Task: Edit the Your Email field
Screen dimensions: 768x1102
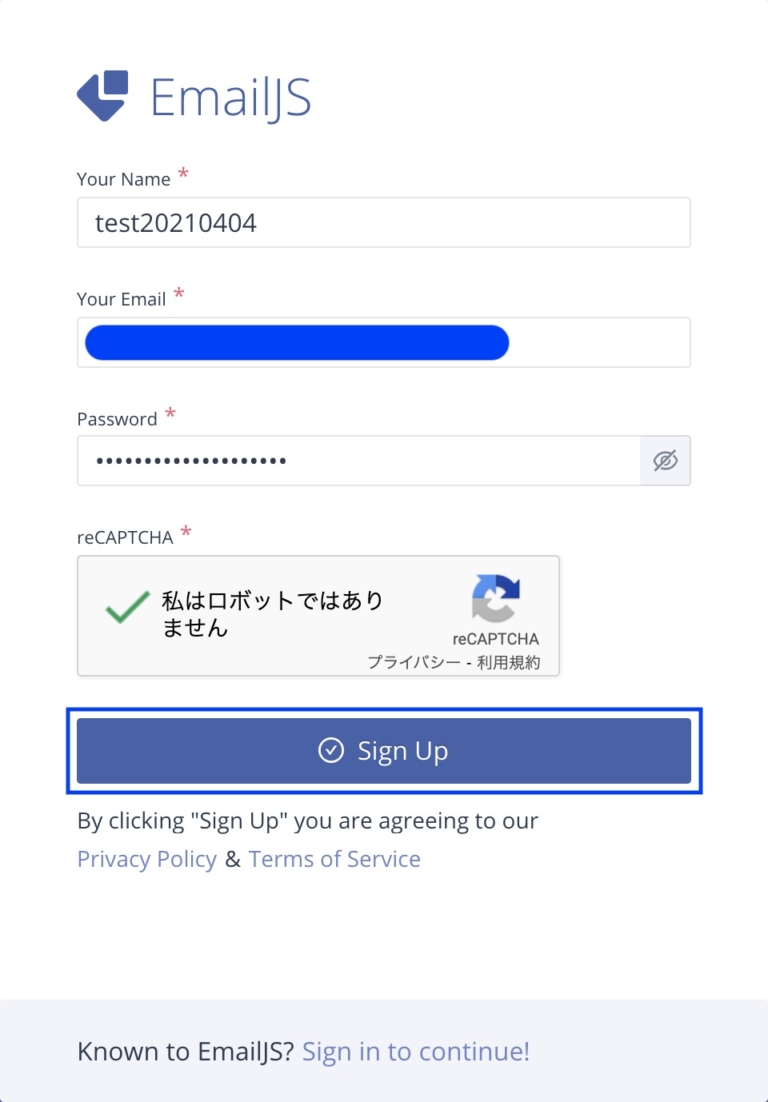Action: (384, 342)
